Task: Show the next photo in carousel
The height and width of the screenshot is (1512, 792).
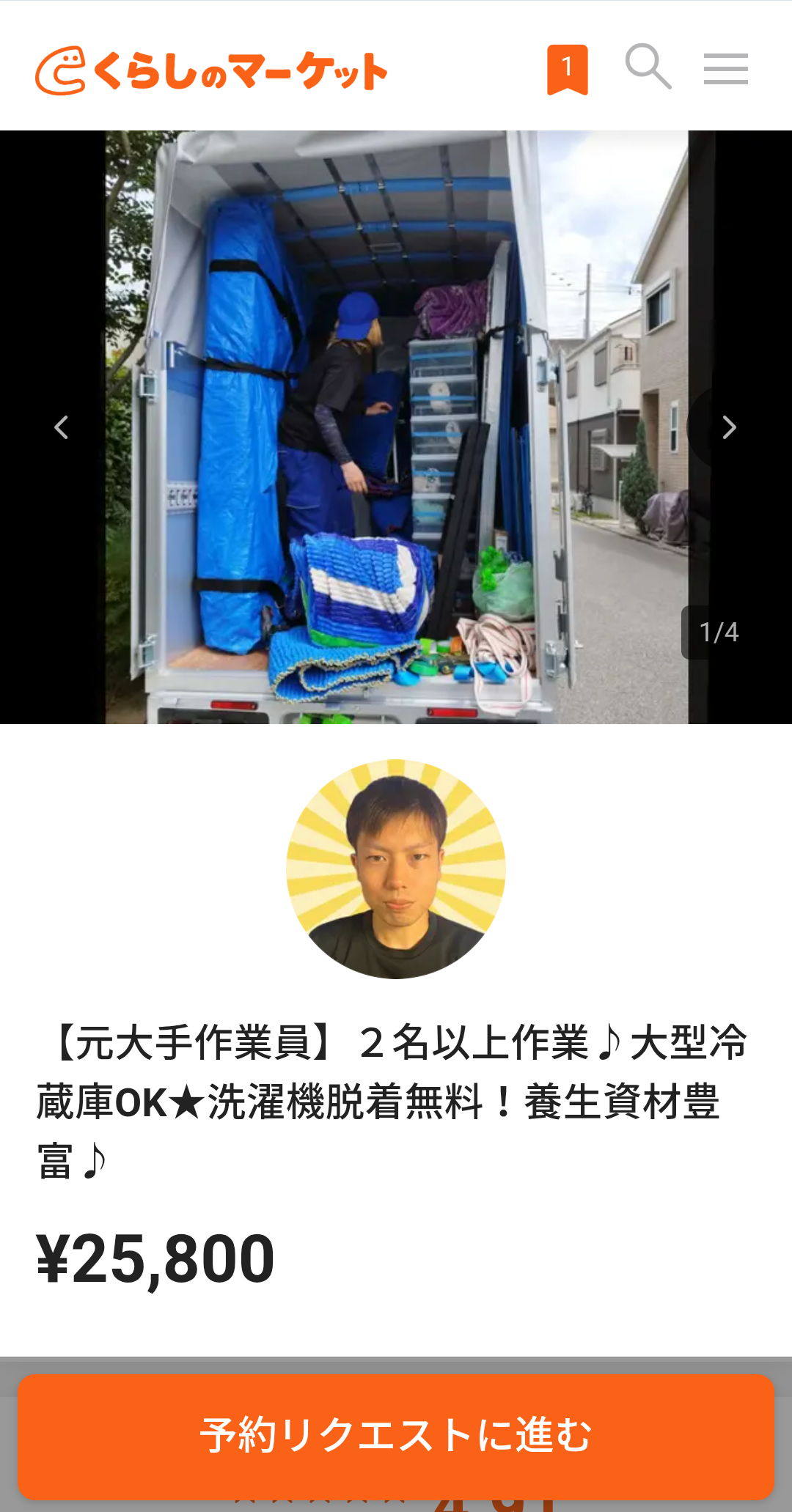Action: click(x=728, y=427)
